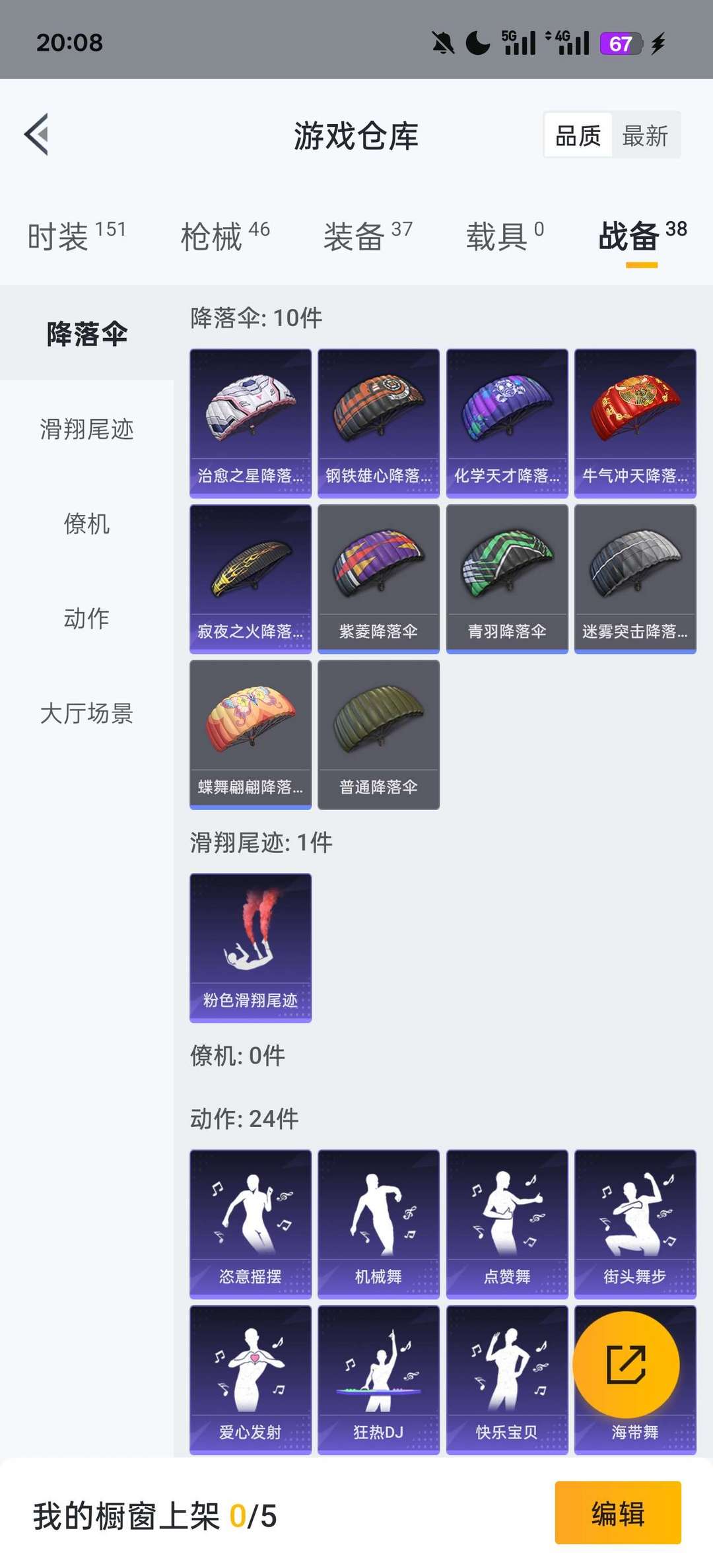Select 僚机 in the side menu

[86, 524]
